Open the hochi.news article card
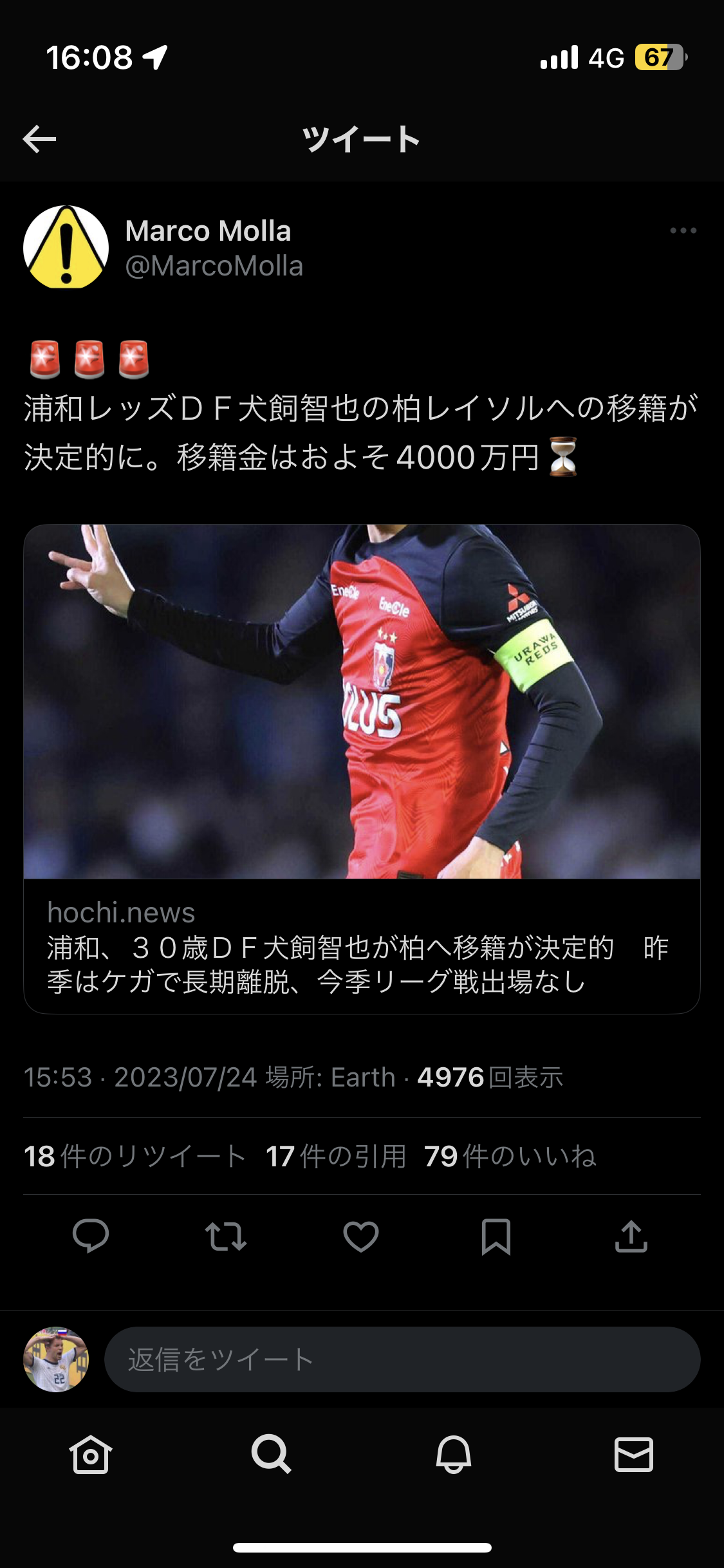Viewport: 724px width, 1568px height. 362,769
